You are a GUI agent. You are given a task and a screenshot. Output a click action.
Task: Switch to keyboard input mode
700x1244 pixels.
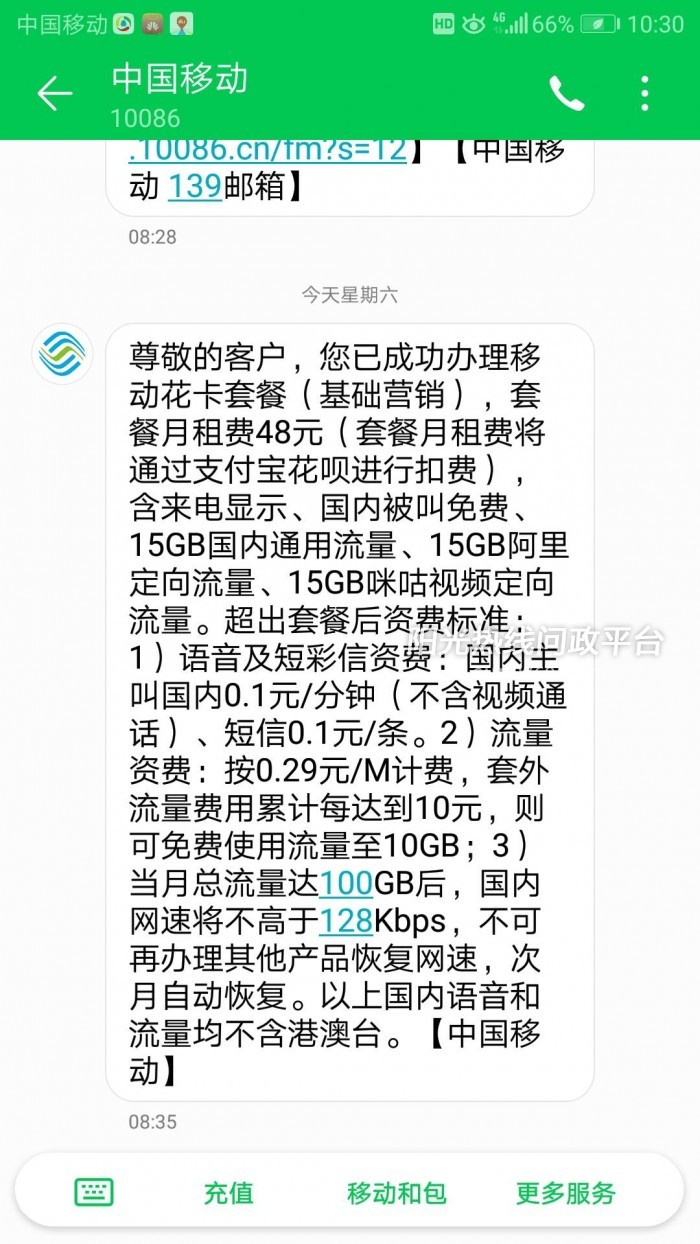[x=94, y=1192]
